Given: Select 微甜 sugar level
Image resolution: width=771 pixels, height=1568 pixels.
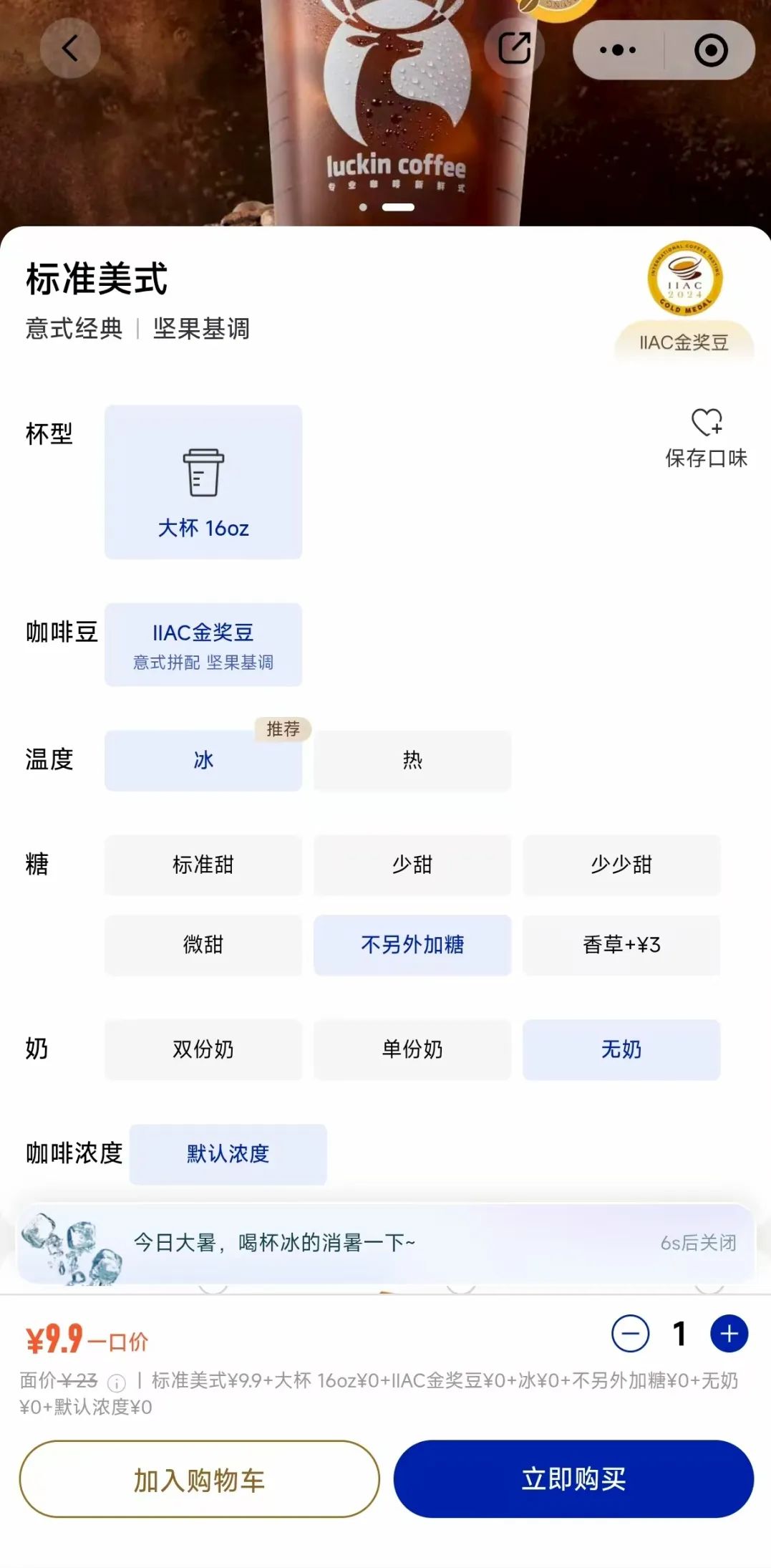Looking at the screenshot, I should (x=203, y=945).
